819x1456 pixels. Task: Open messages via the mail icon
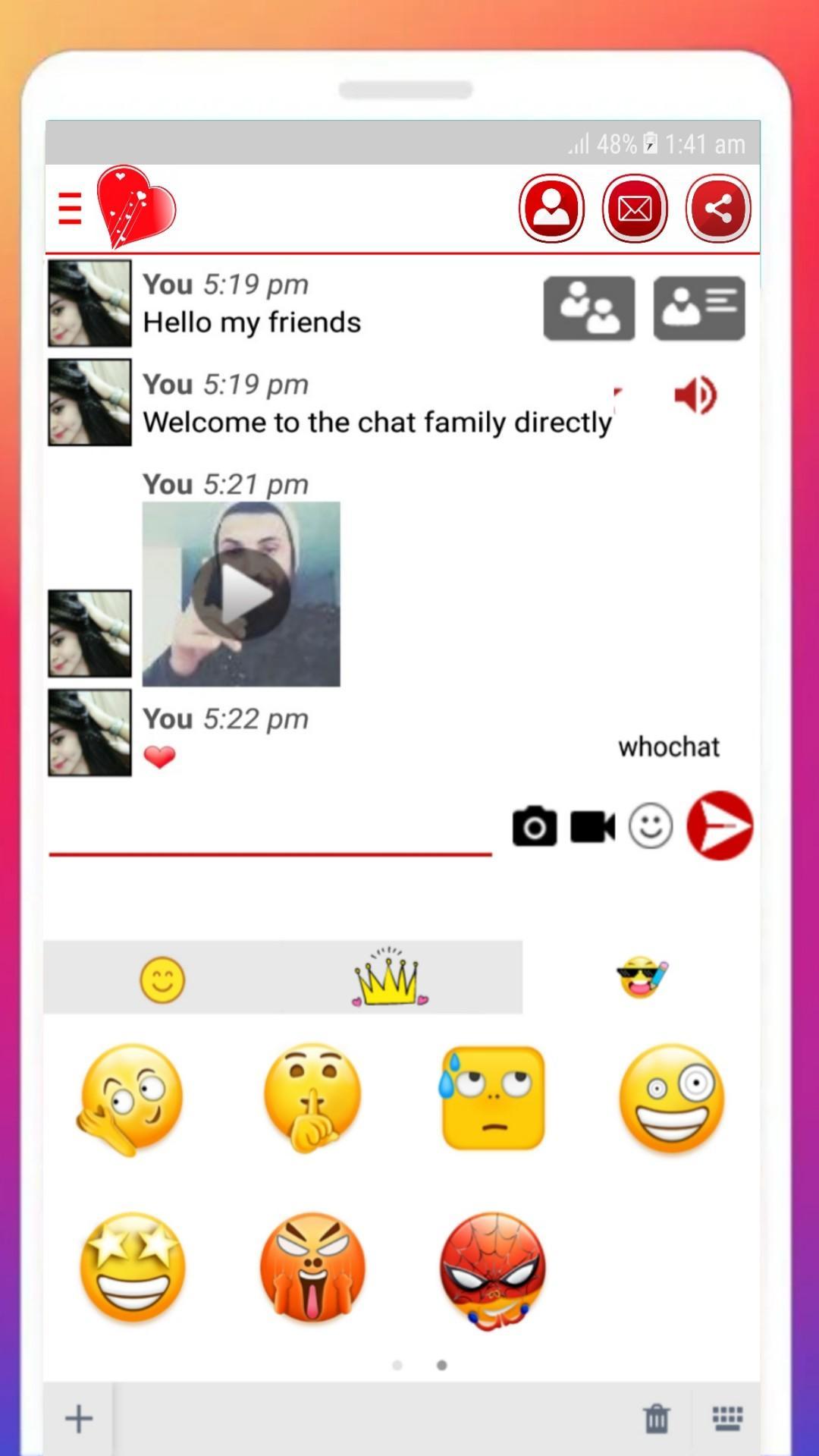coord(635,209)
